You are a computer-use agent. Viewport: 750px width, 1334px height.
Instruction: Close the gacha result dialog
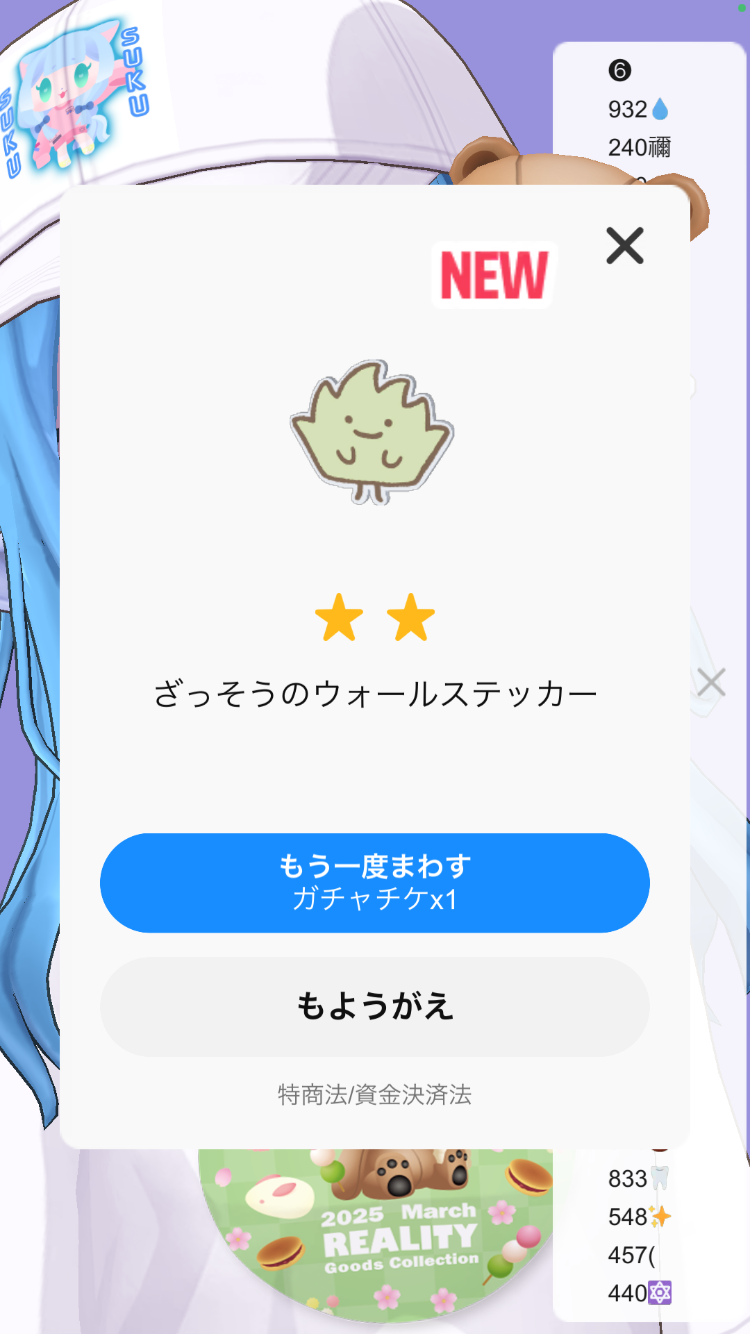point(625,245)
